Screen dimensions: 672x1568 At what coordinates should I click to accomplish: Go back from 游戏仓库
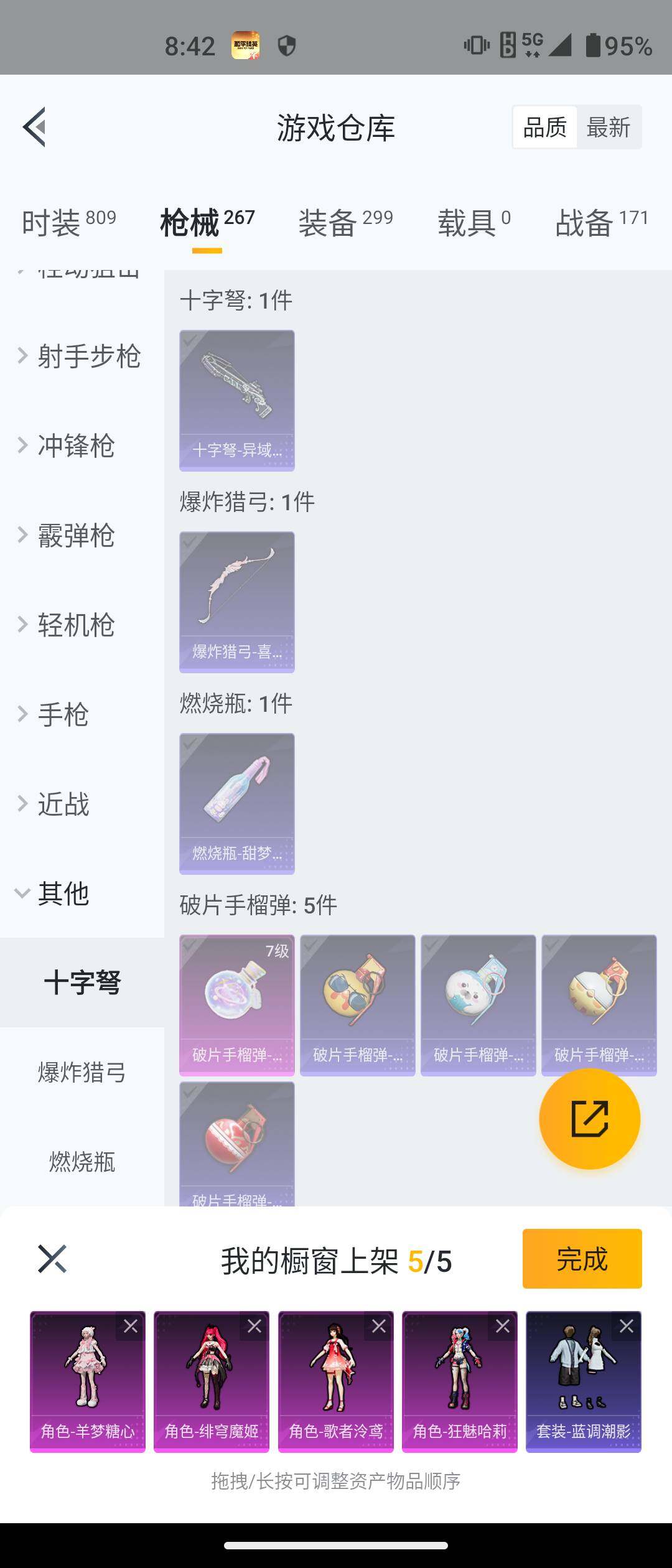point(35,127)
